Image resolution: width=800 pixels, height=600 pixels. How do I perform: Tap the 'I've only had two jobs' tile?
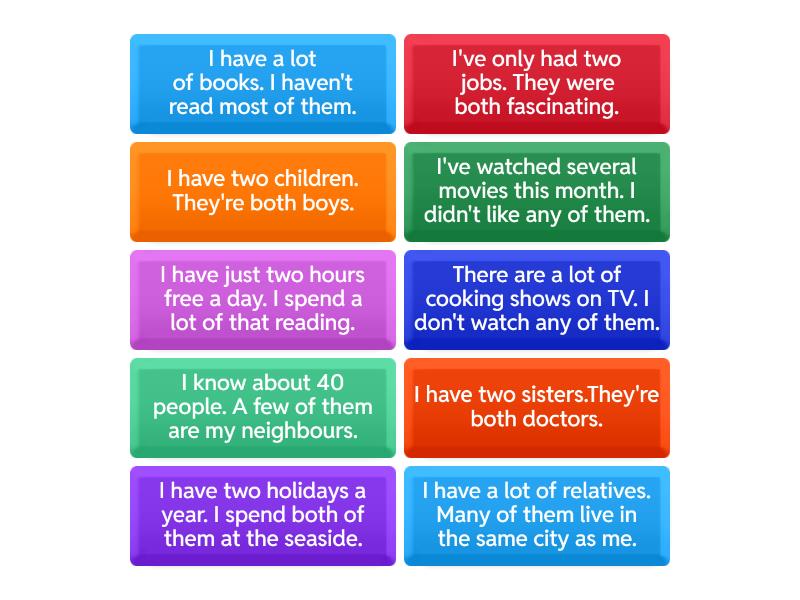537,83
